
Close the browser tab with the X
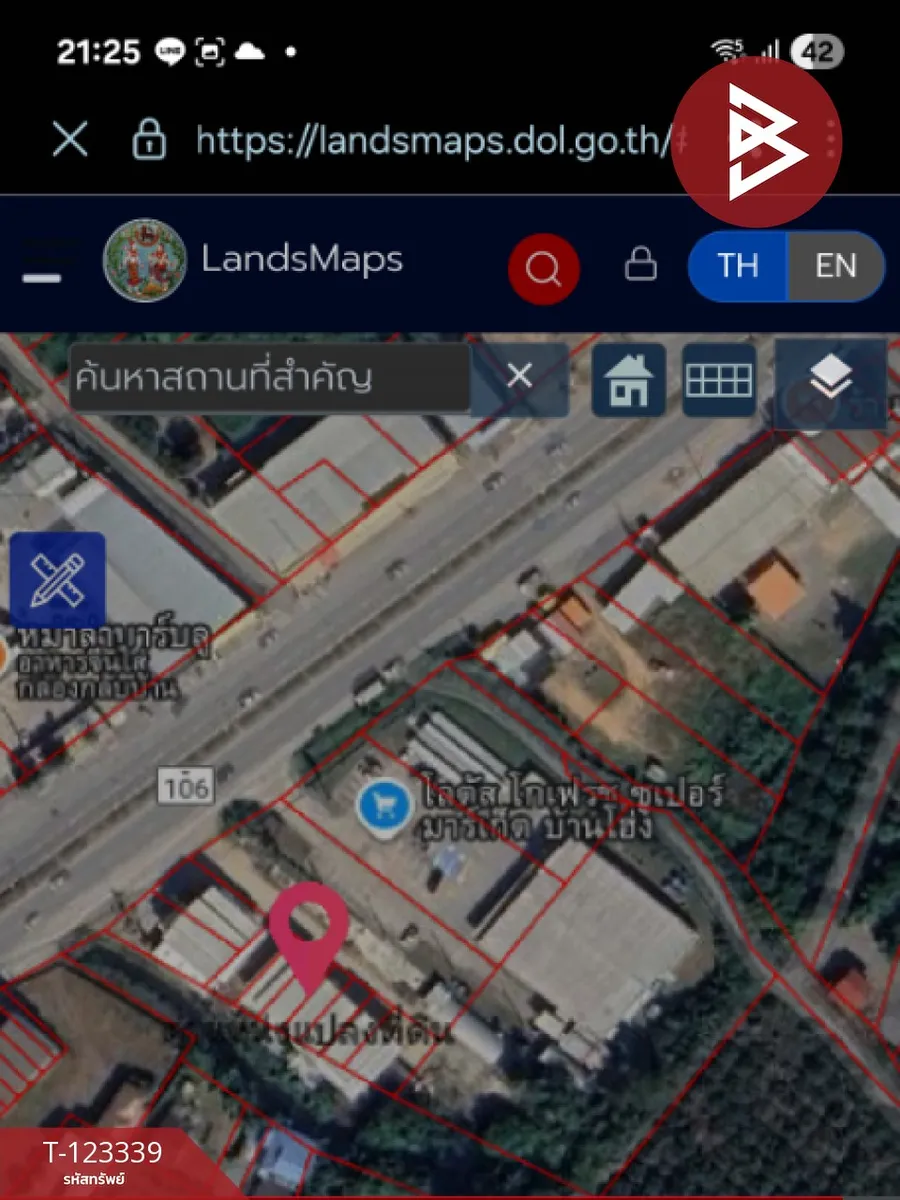point(70,140)
